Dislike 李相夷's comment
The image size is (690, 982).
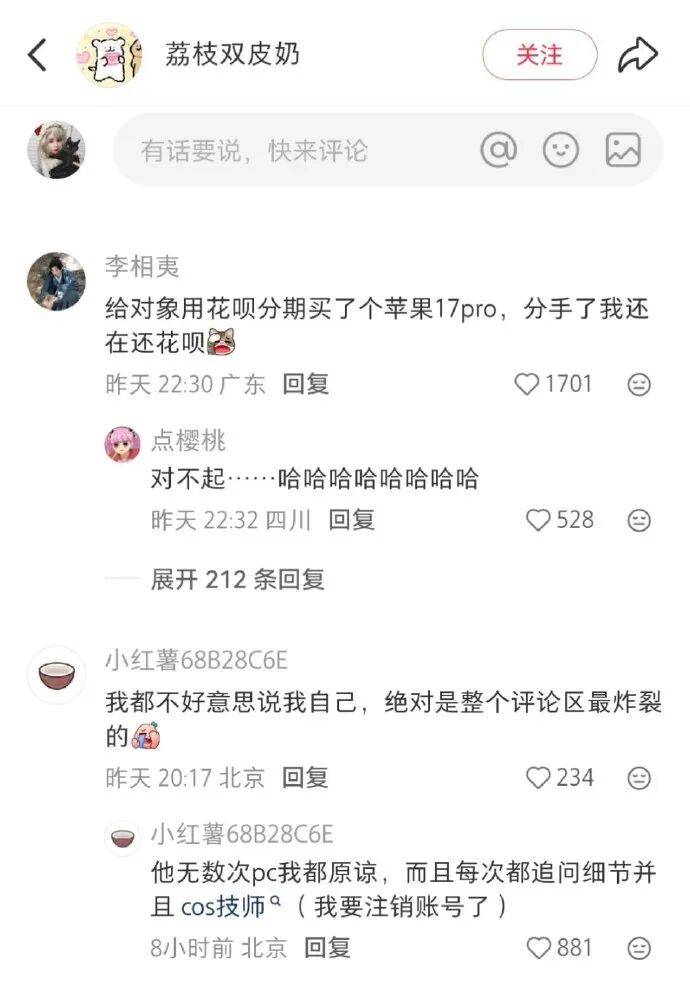(x=638, y=384)
